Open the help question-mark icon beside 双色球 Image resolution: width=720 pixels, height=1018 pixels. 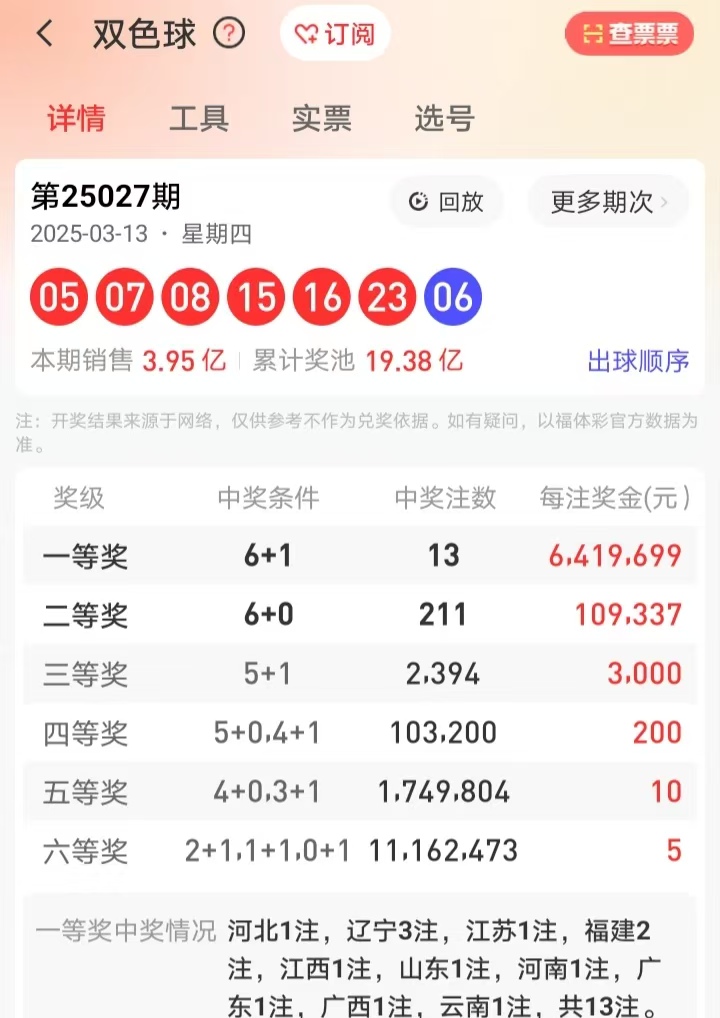(229, 34)
